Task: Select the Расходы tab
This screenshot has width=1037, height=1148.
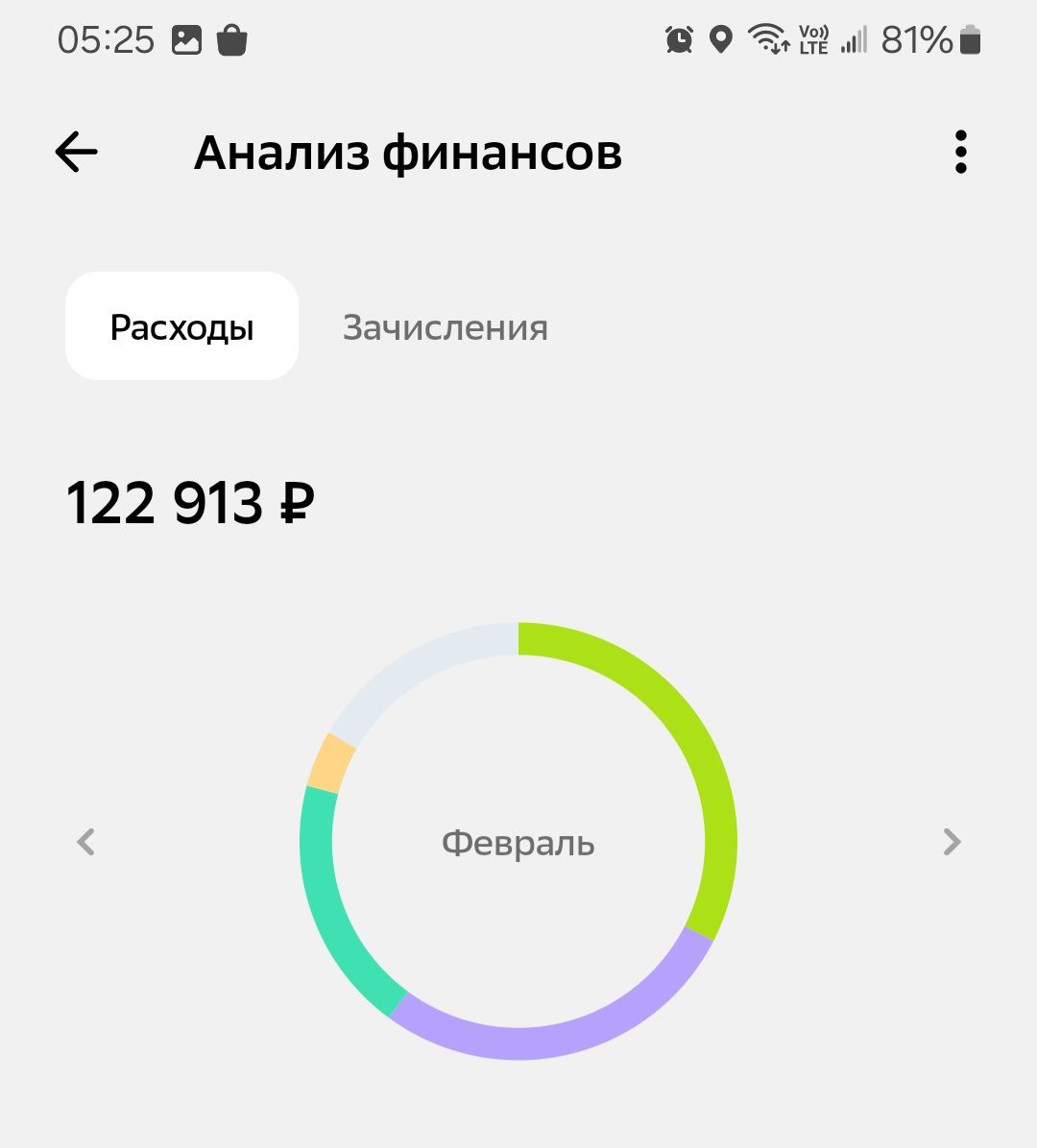Action: (x=181, y=326)
